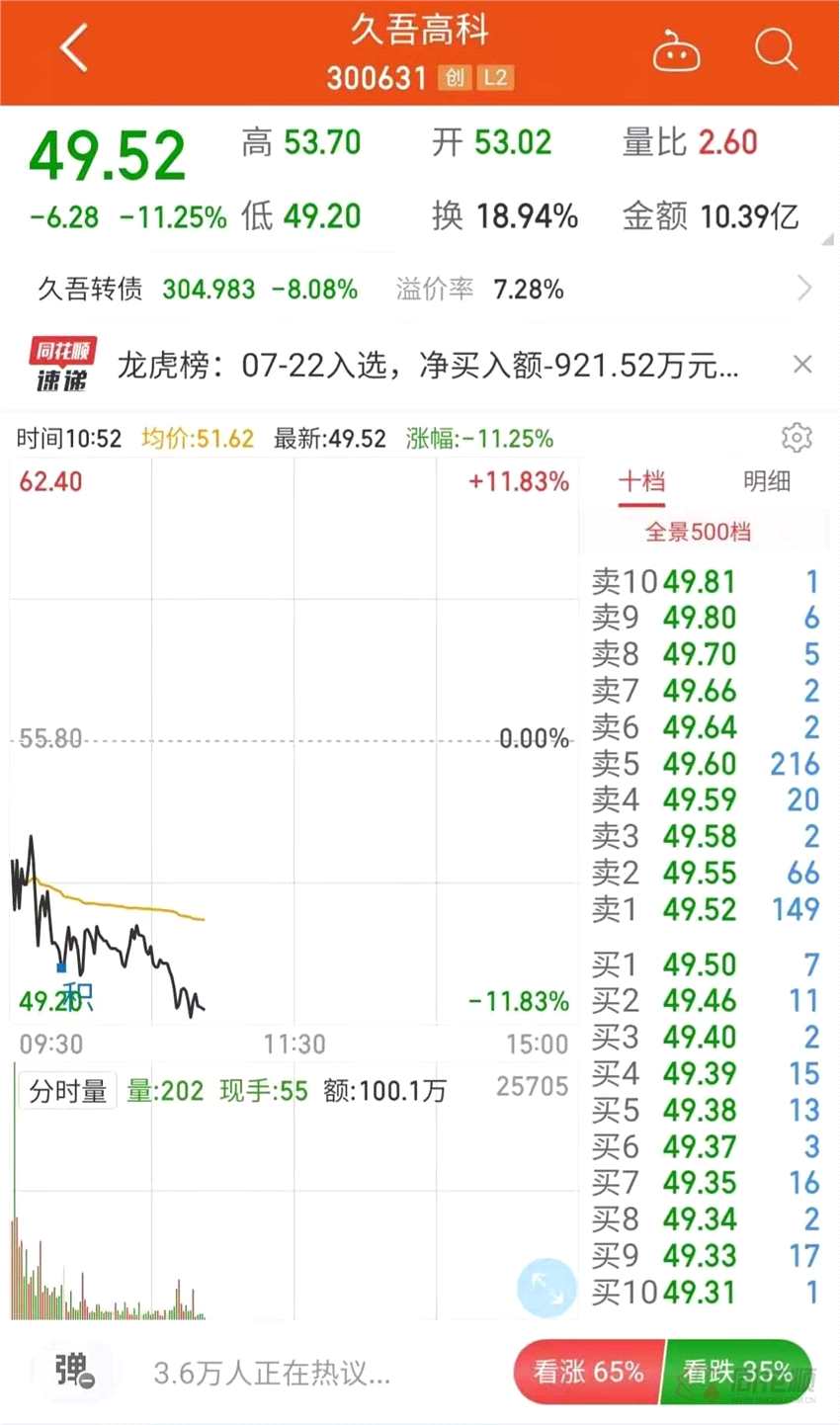Open 全景500档 full order book

click(698, 532)
